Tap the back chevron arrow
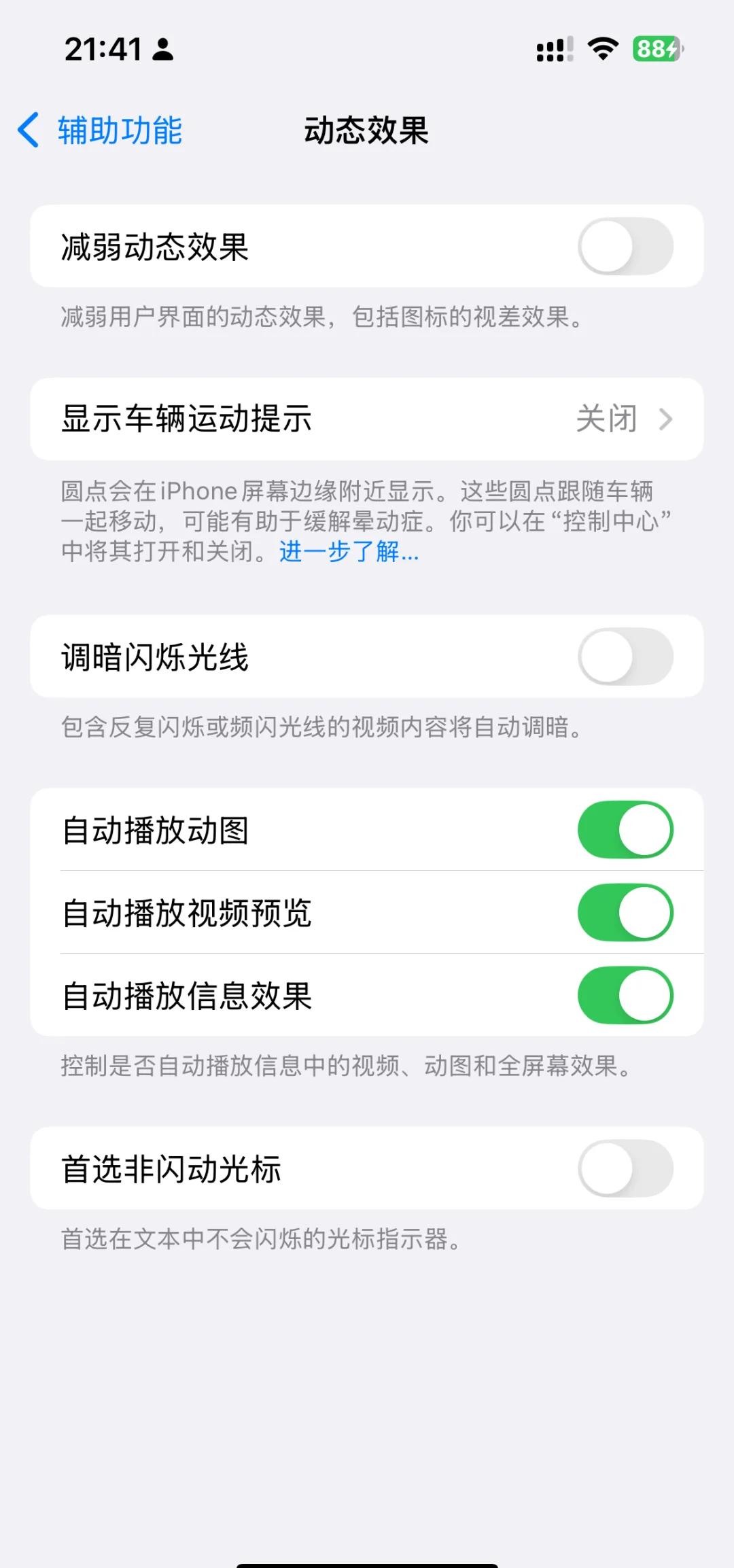Image resolution: width=734 pixels, height=1568 pixels. click(29, 130)
